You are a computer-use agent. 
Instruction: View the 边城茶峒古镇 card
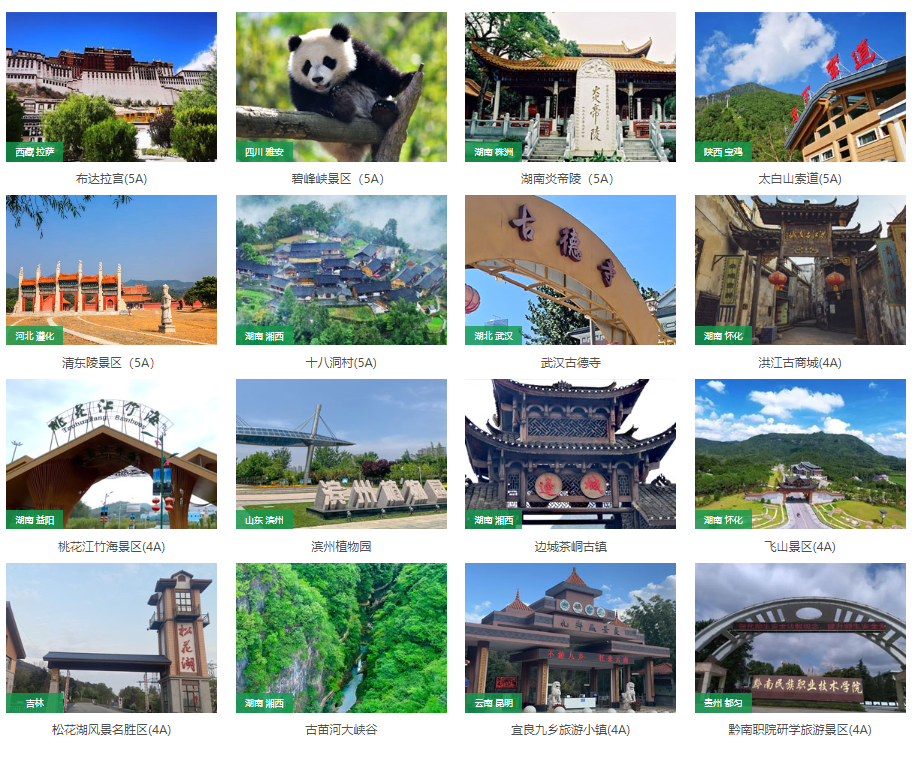(x=570, y=454)
